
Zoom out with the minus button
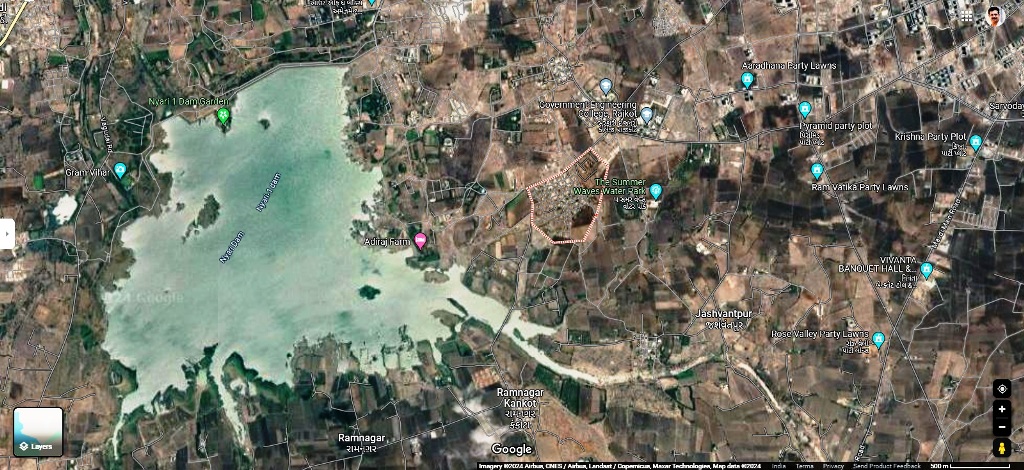(x=1002, y=427)
